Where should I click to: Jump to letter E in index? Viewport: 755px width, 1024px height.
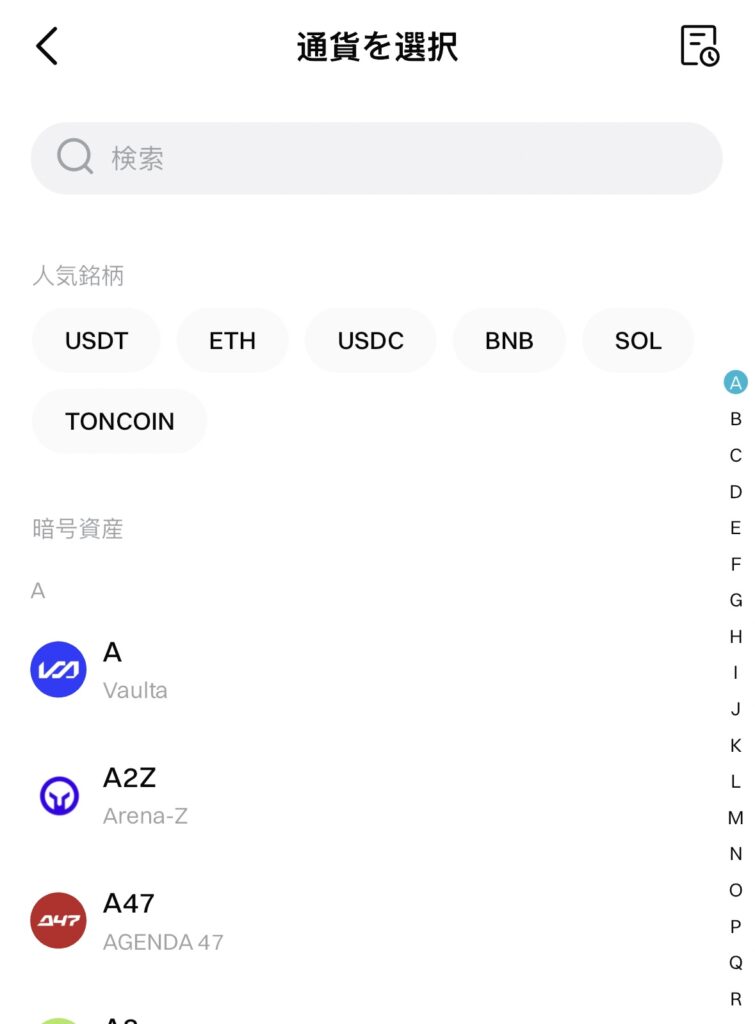tap(736, 528)
